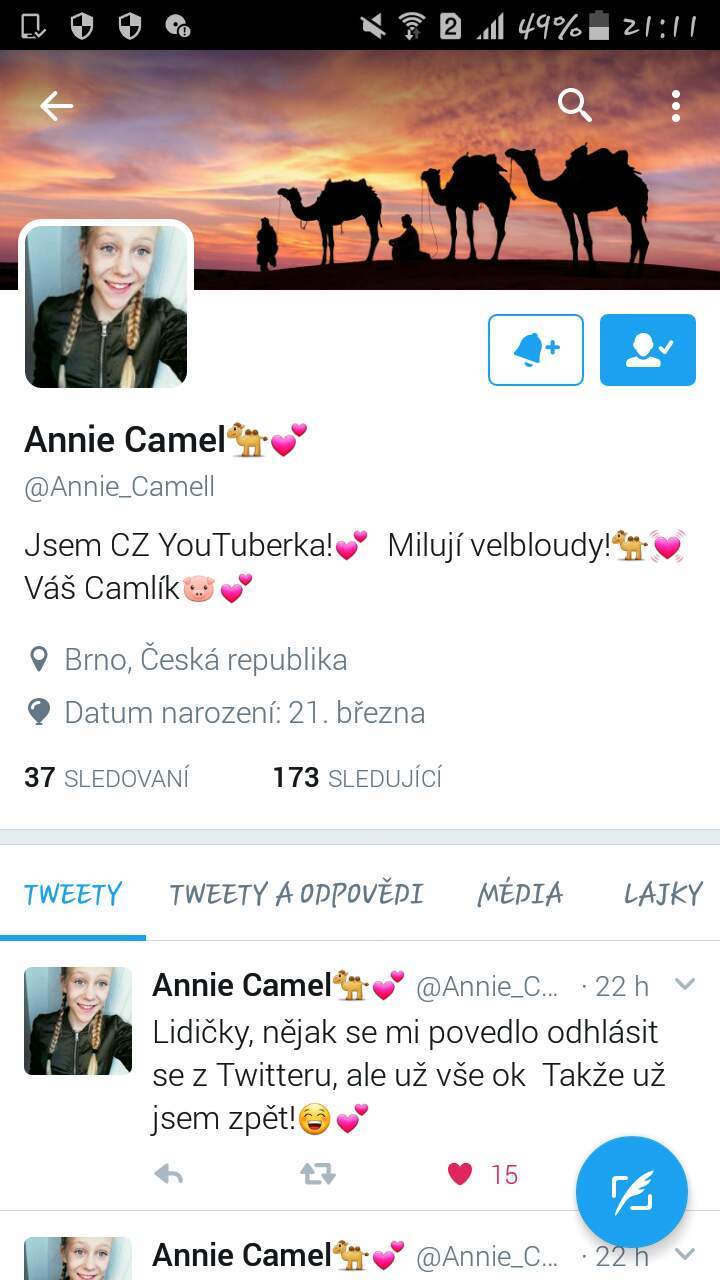Reply to the tweet about odhlásit se z Twitteru
Image resolution: width=720 pixels, height=1280 pixels.
pyautogui.click(x=169, y=1174)
